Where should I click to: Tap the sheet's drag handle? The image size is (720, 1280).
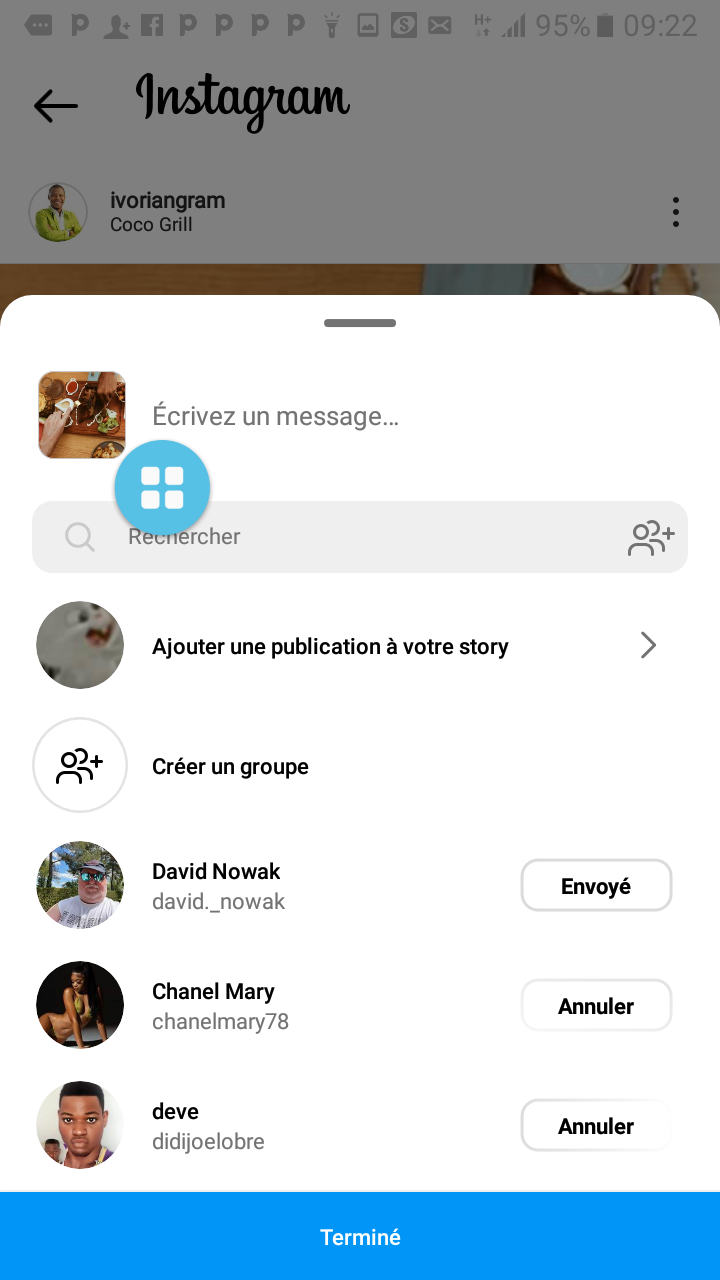point(360,323)
